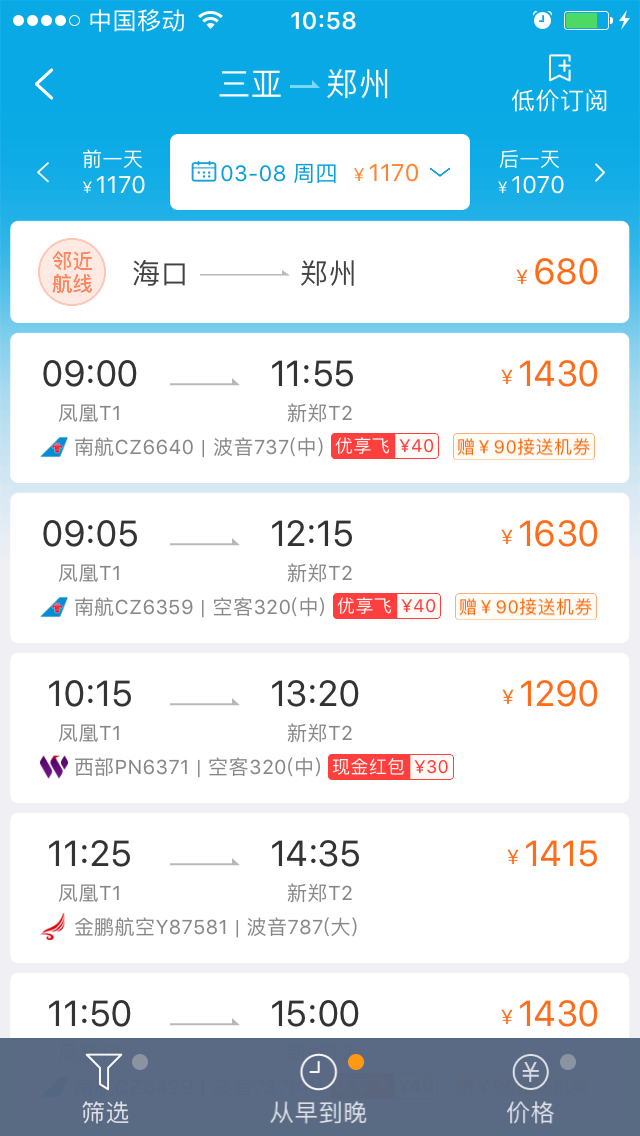Go back from the 三亚—郑州 flight list
This screenshot has height=1136, width=640.
[44, 85]
